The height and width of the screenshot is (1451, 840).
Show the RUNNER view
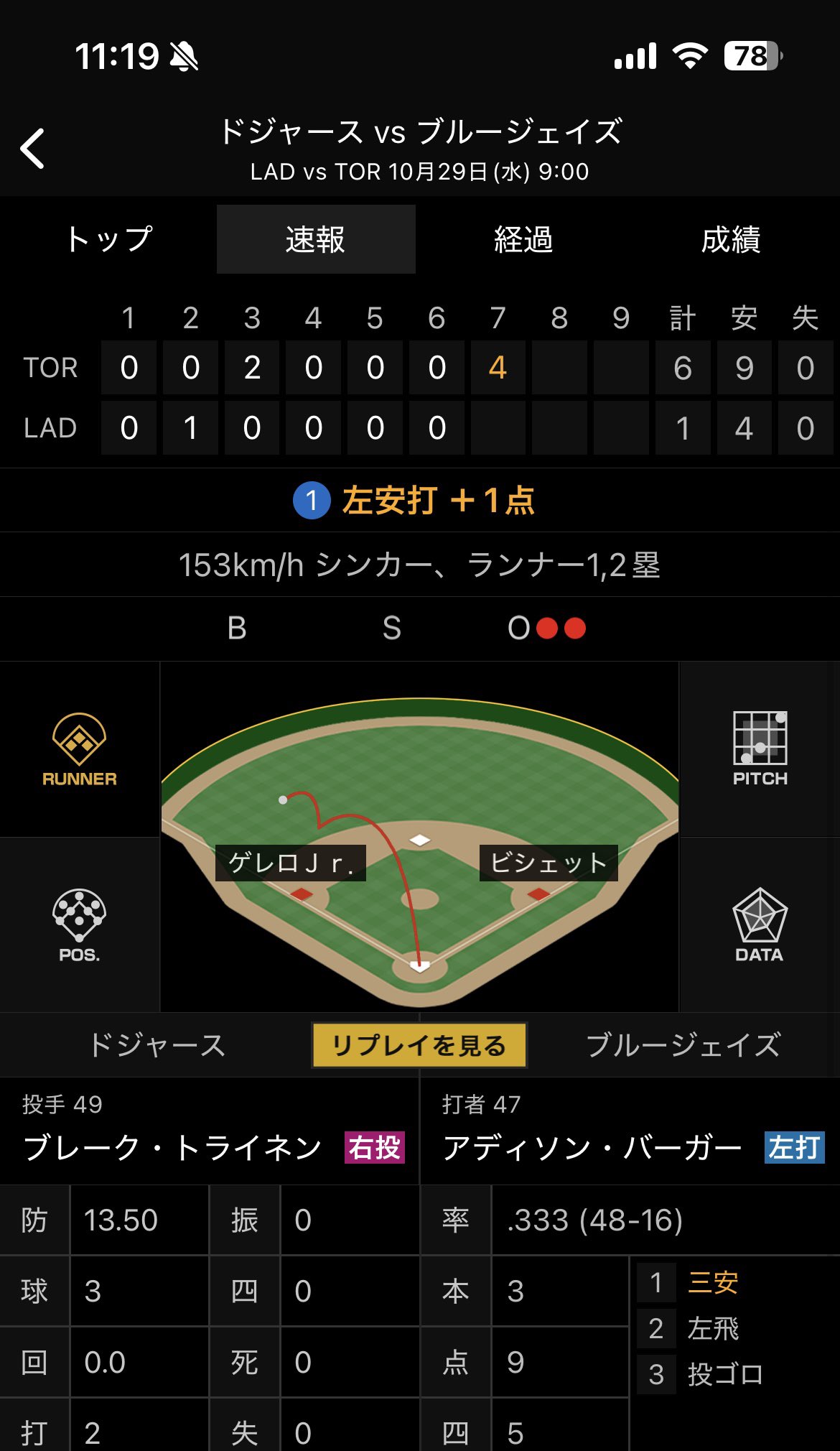click(x=79, y=749)
